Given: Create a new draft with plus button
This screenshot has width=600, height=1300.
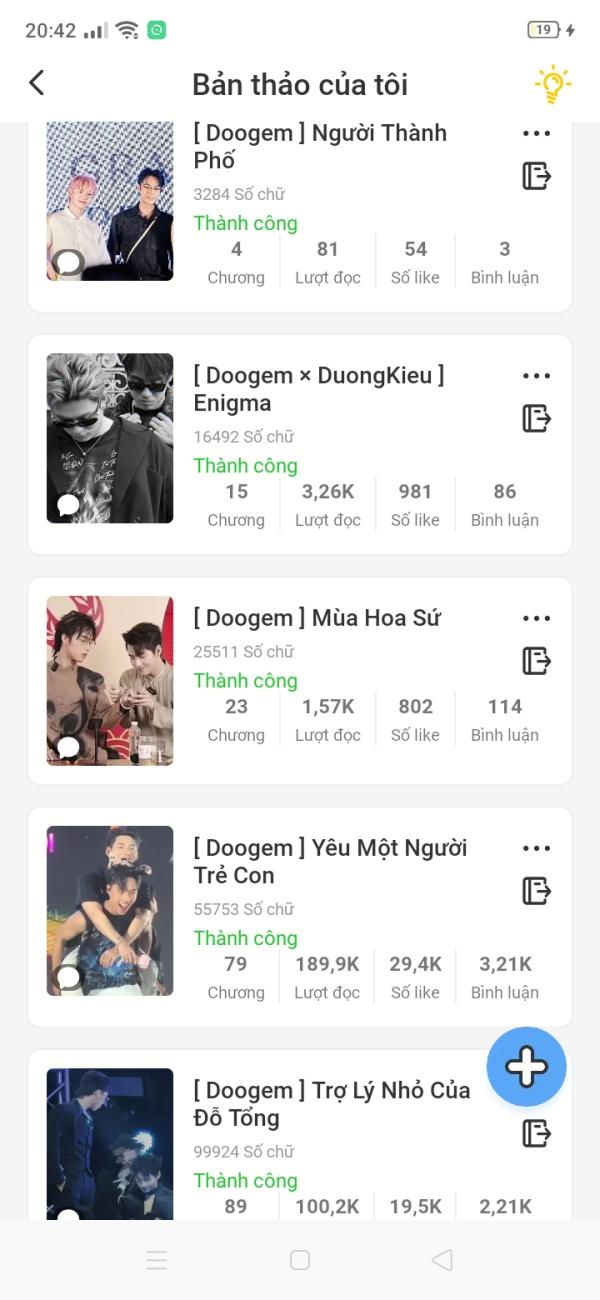Looking at the screenshot, I should (x=526, y=1067).
